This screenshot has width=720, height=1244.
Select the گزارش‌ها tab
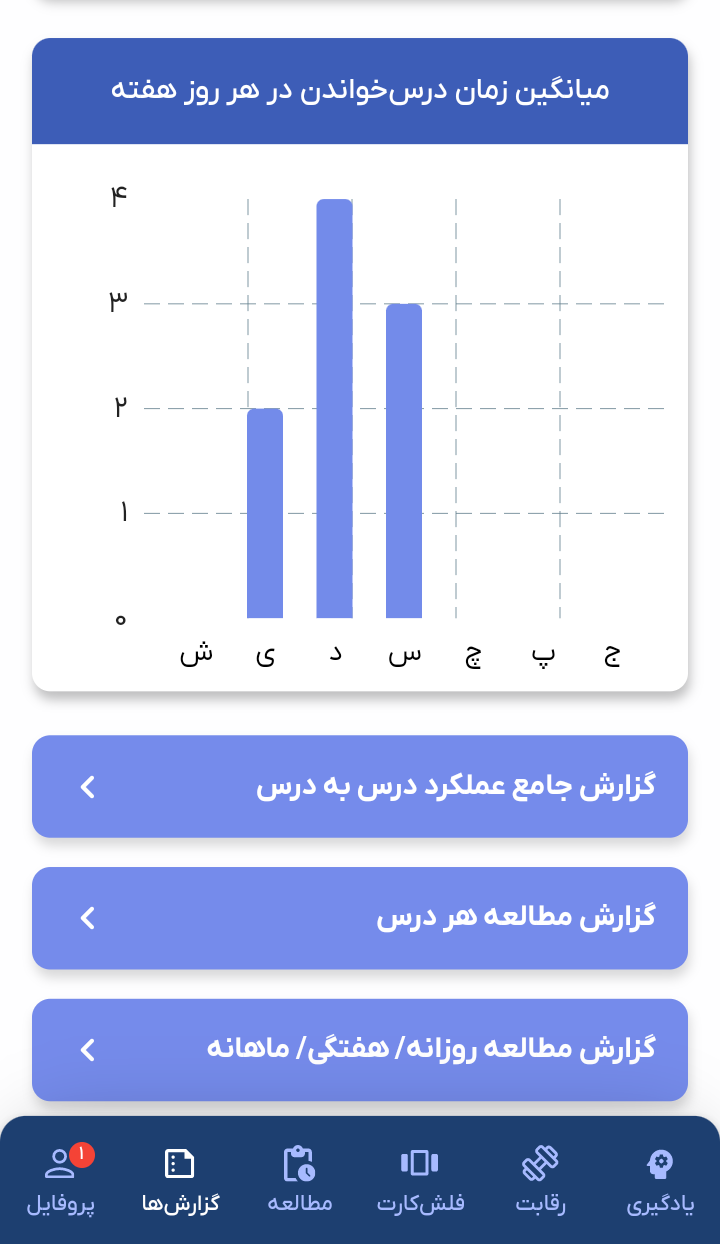click(x=180, y=1180)
